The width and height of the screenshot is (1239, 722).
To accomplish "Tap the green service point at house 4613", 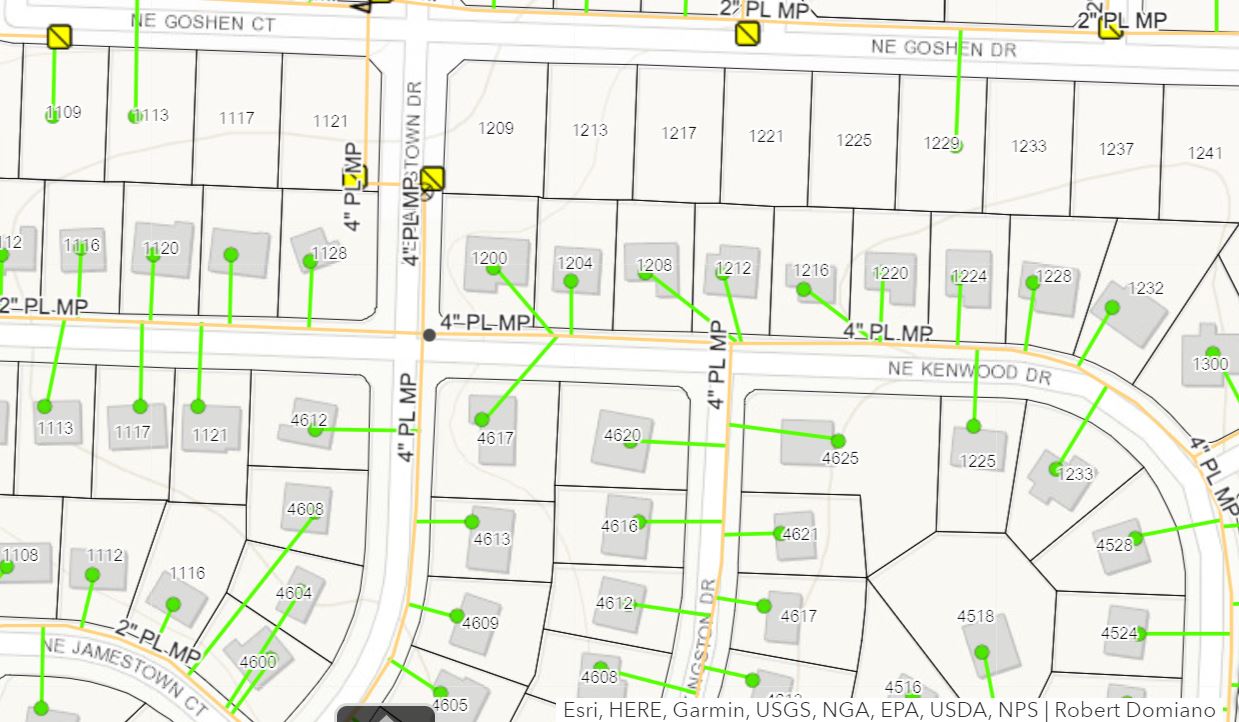I will 472,522.
